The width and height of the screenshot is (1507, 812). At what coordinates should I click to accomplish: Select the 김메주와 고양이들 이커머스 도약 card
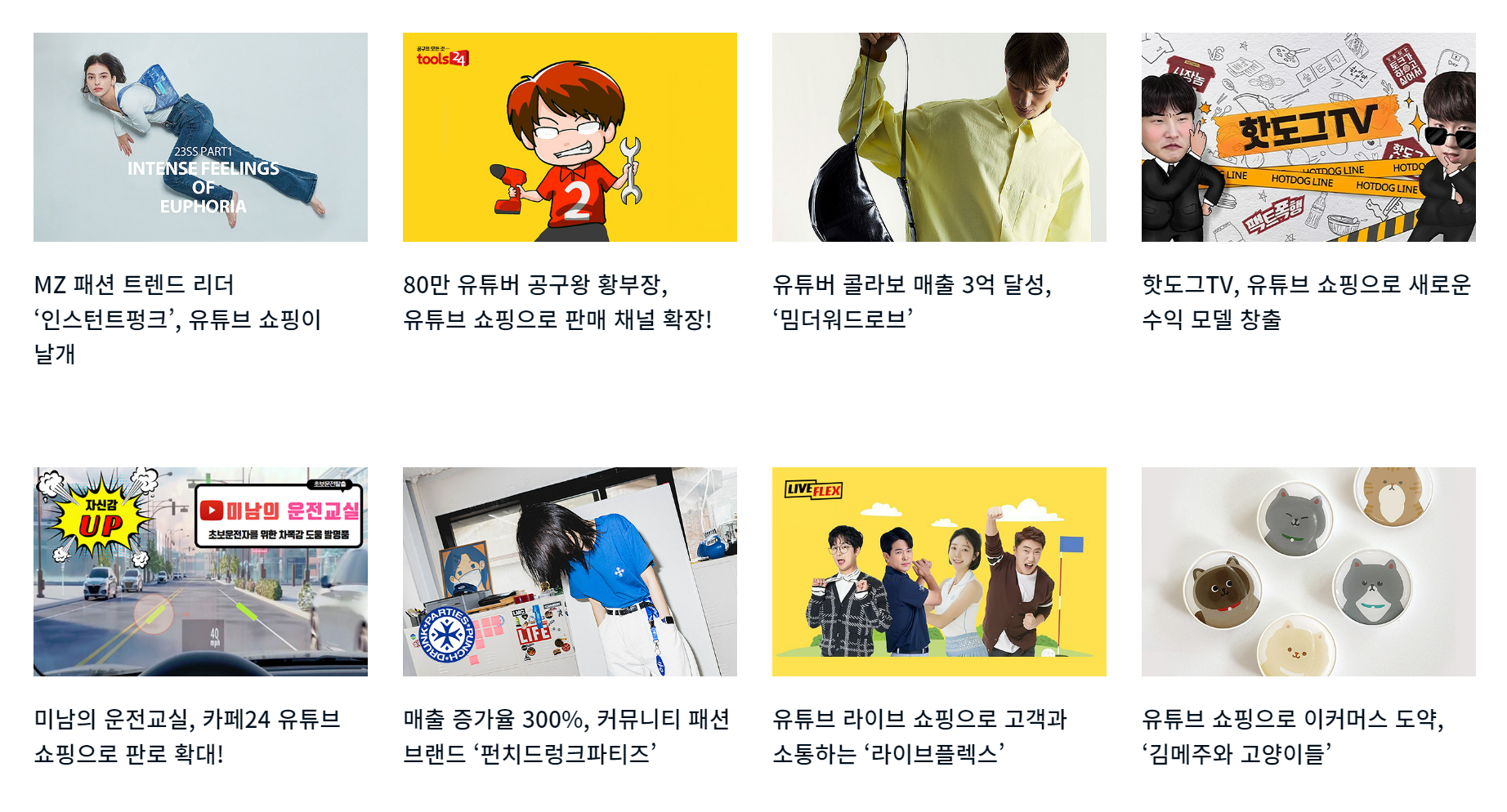click(1308, 572)
